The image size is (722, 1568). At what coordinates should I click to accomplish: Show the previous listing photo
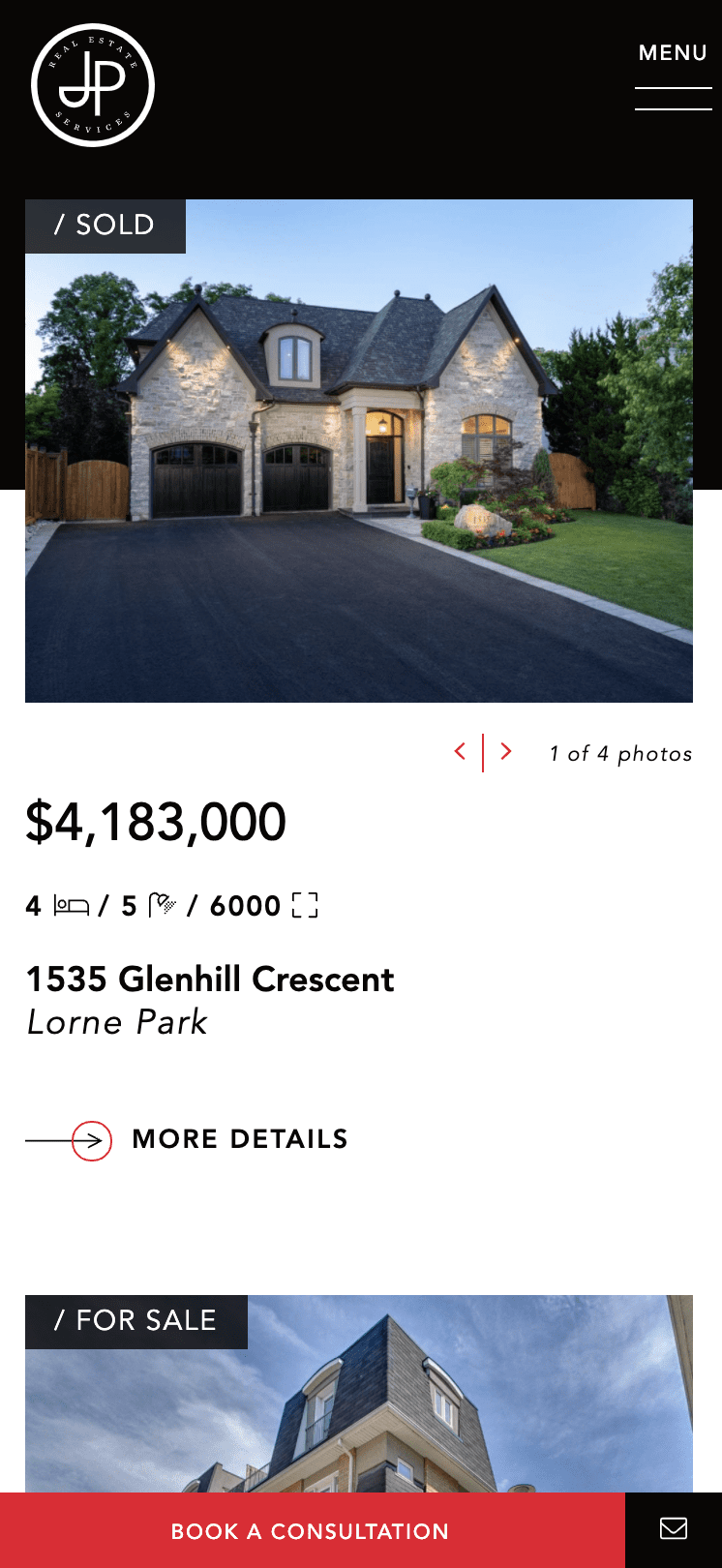(461, 751)
